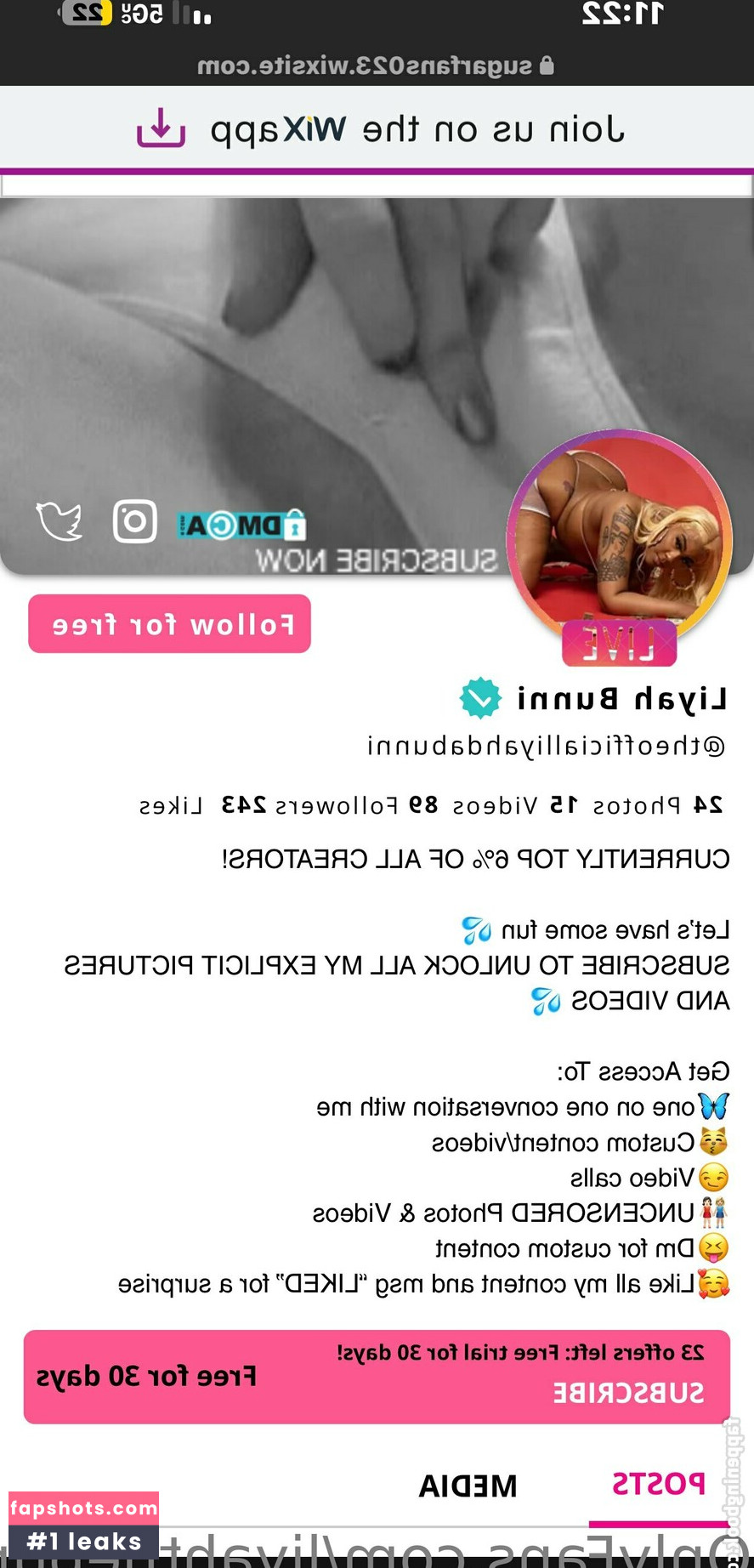Viewport: 754px width, 1568px height.
Task: Open the Twitter bird icon link
Action: click(60, 520)
